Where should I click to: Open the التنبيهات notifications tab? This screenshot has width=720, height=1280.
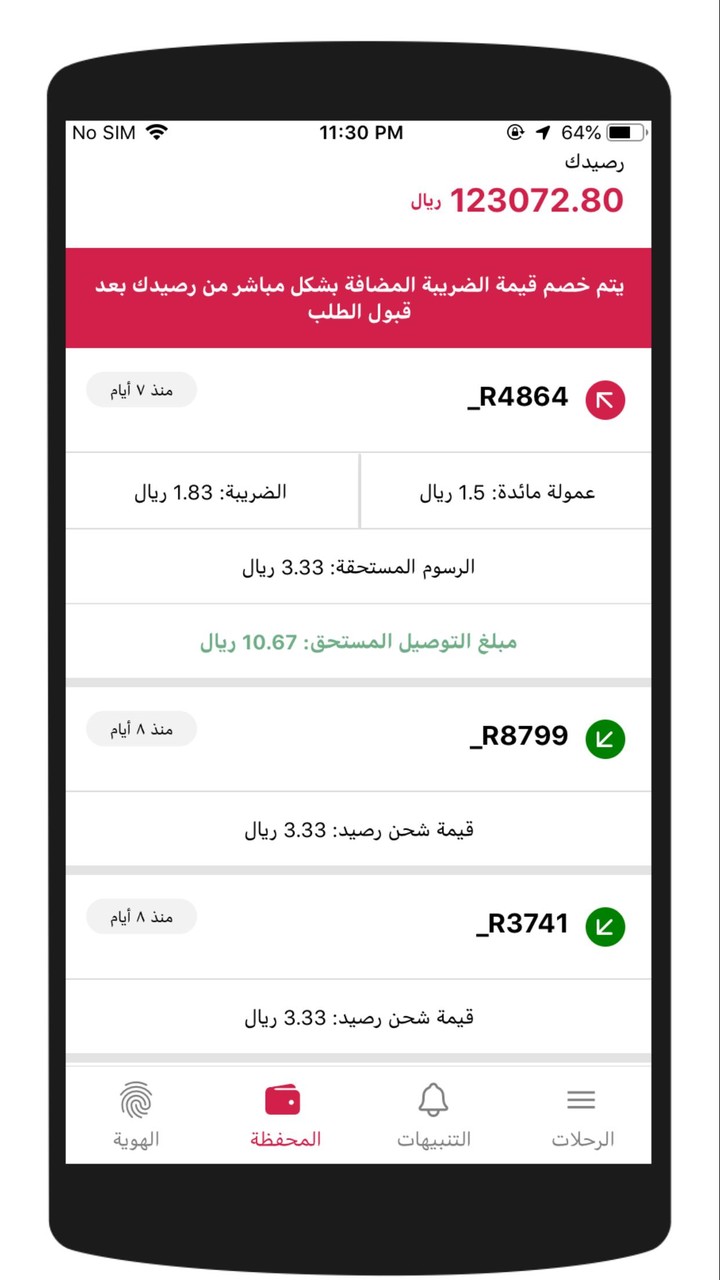click(433, 1116)
